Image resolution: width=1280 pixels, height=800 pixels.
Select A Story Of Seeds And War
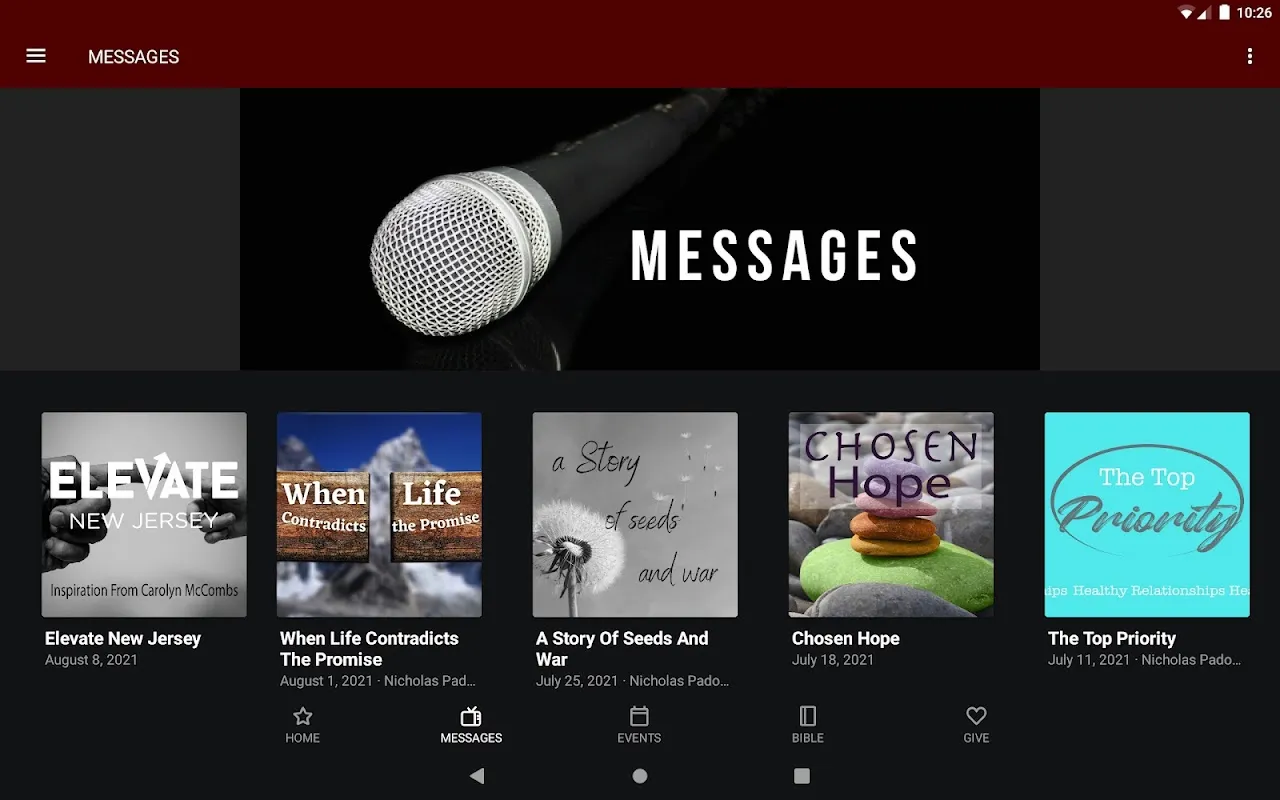[635, 515]
